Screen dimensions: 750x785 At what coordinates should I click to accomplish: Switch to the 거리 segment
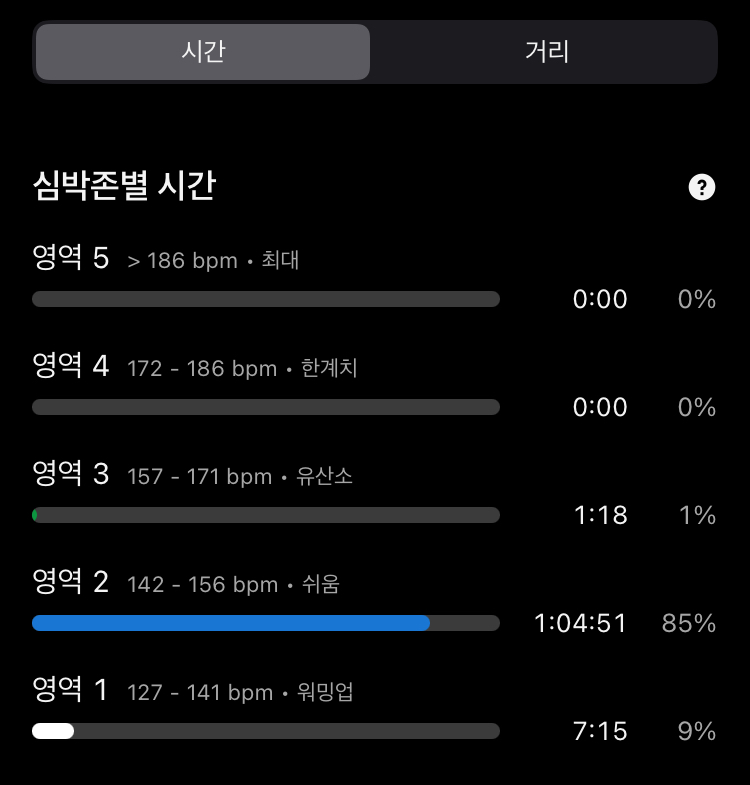tap(546, 52)
